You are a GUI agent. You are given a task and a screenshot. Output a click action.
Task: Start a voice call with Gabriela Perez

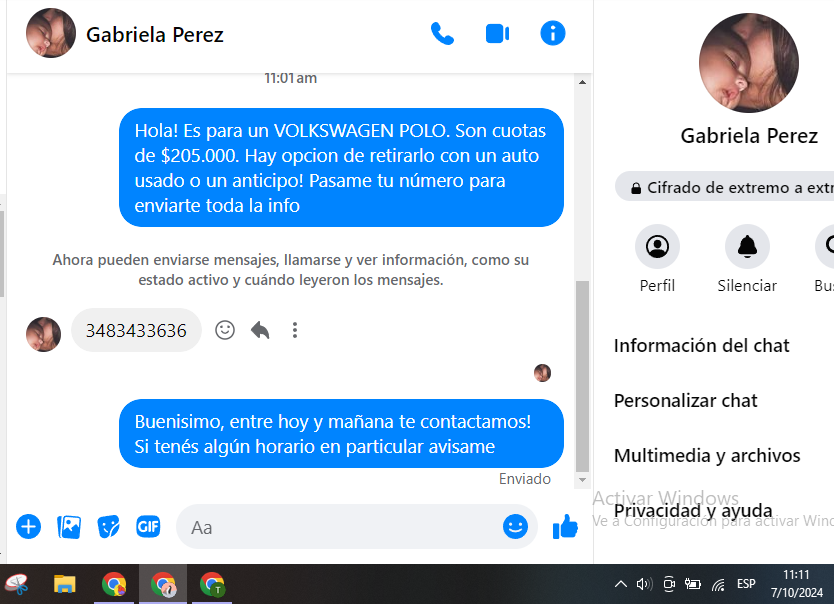coord(442,33)
